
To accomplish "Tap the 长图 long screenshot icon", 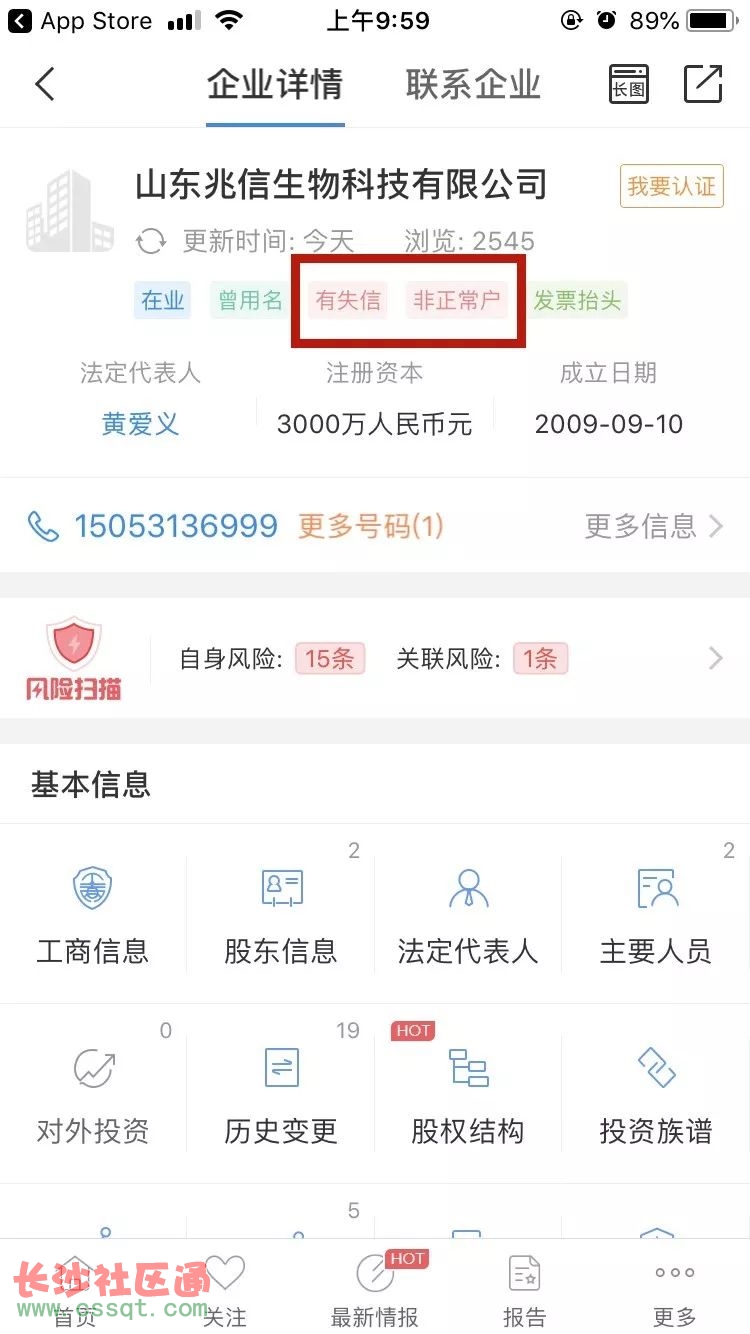I will (629, 85).
